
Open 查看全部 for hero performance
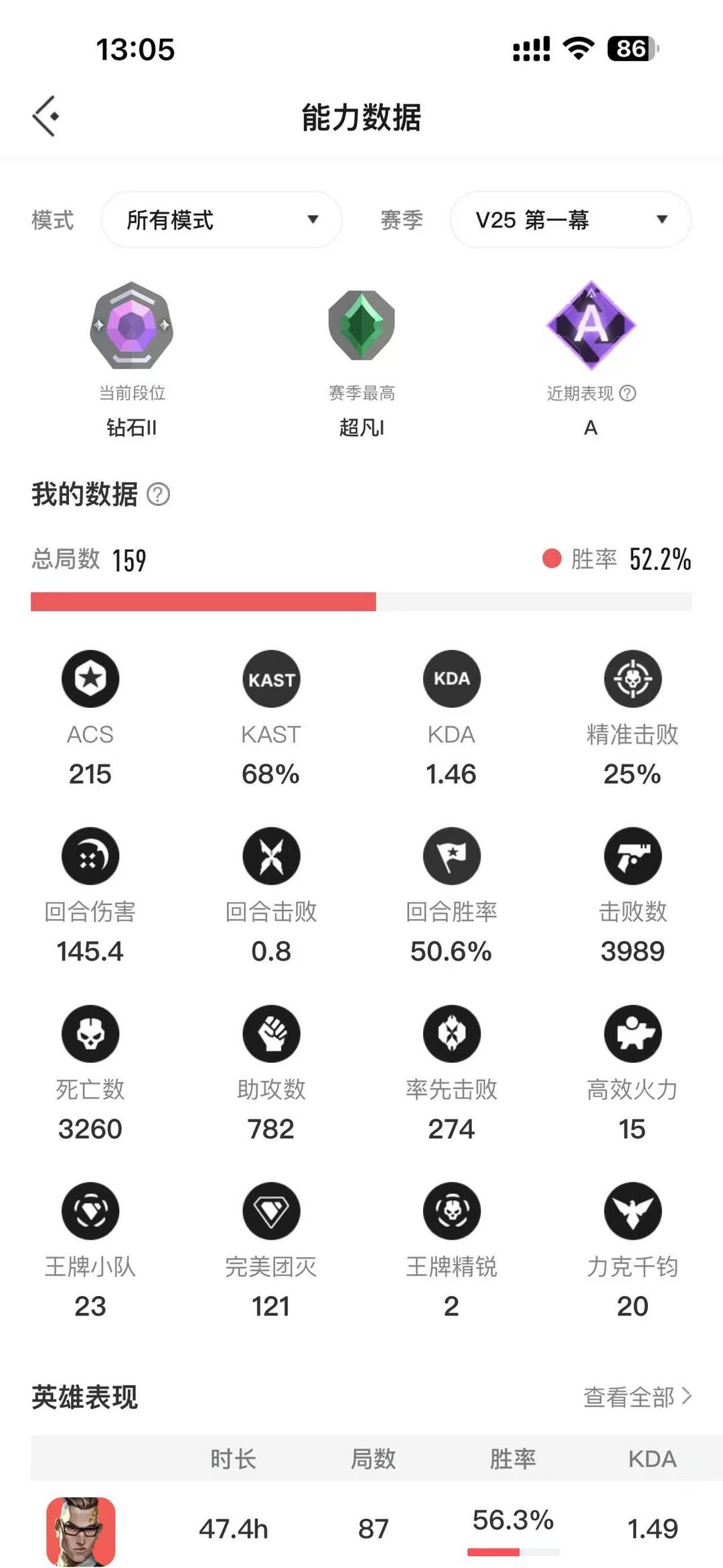pyautogui.click(x=637, y=1397)
